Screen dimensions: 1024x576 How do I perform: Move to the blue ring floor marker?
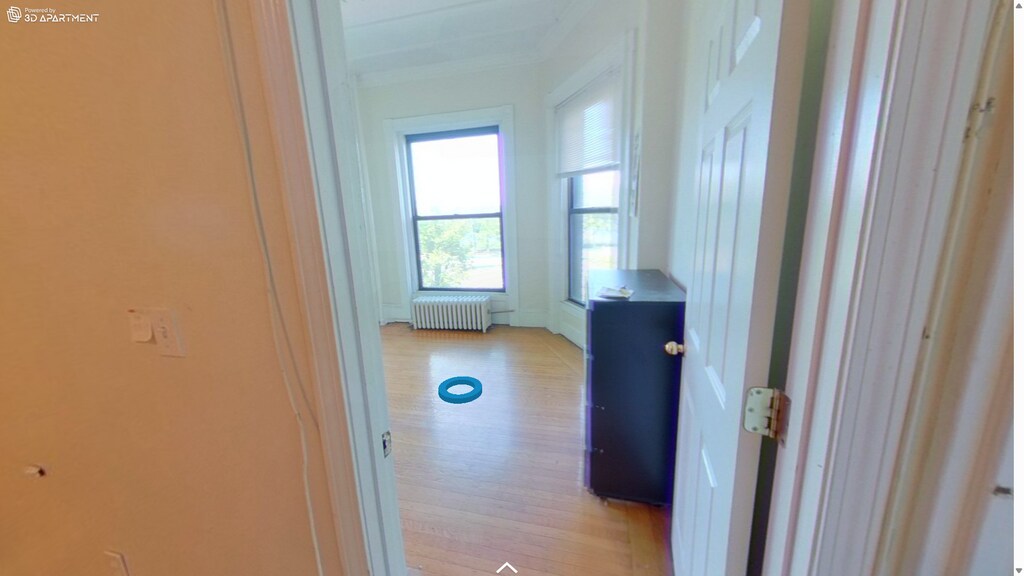460,389
